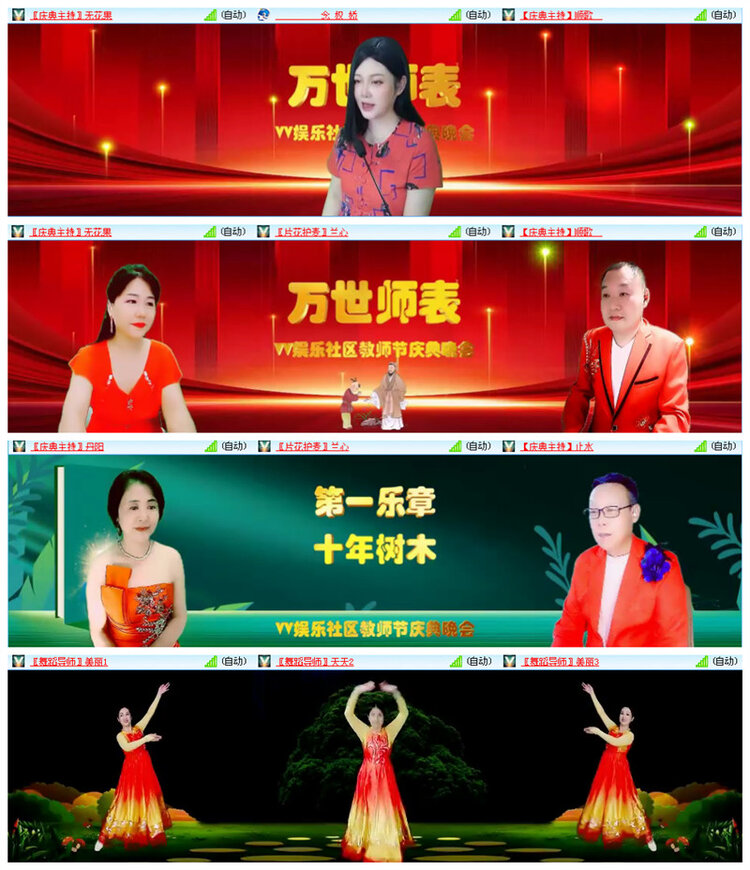Click the VV logo icon on 天天2's window
The height and width of the screenshot is (870, 750).
[x=264, y=661]
